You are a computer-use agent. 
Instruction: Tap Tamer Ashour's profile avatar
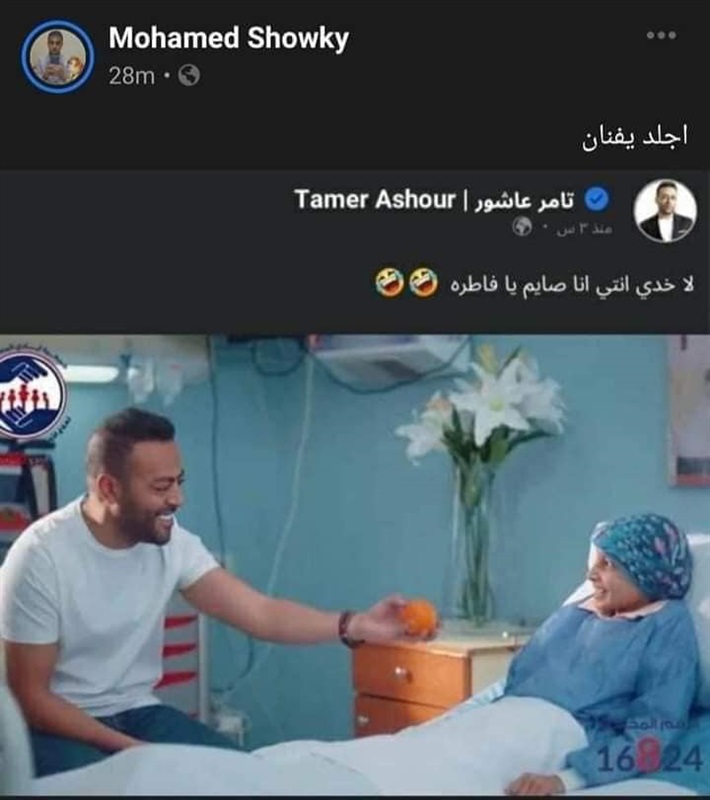tap(665, 211)
